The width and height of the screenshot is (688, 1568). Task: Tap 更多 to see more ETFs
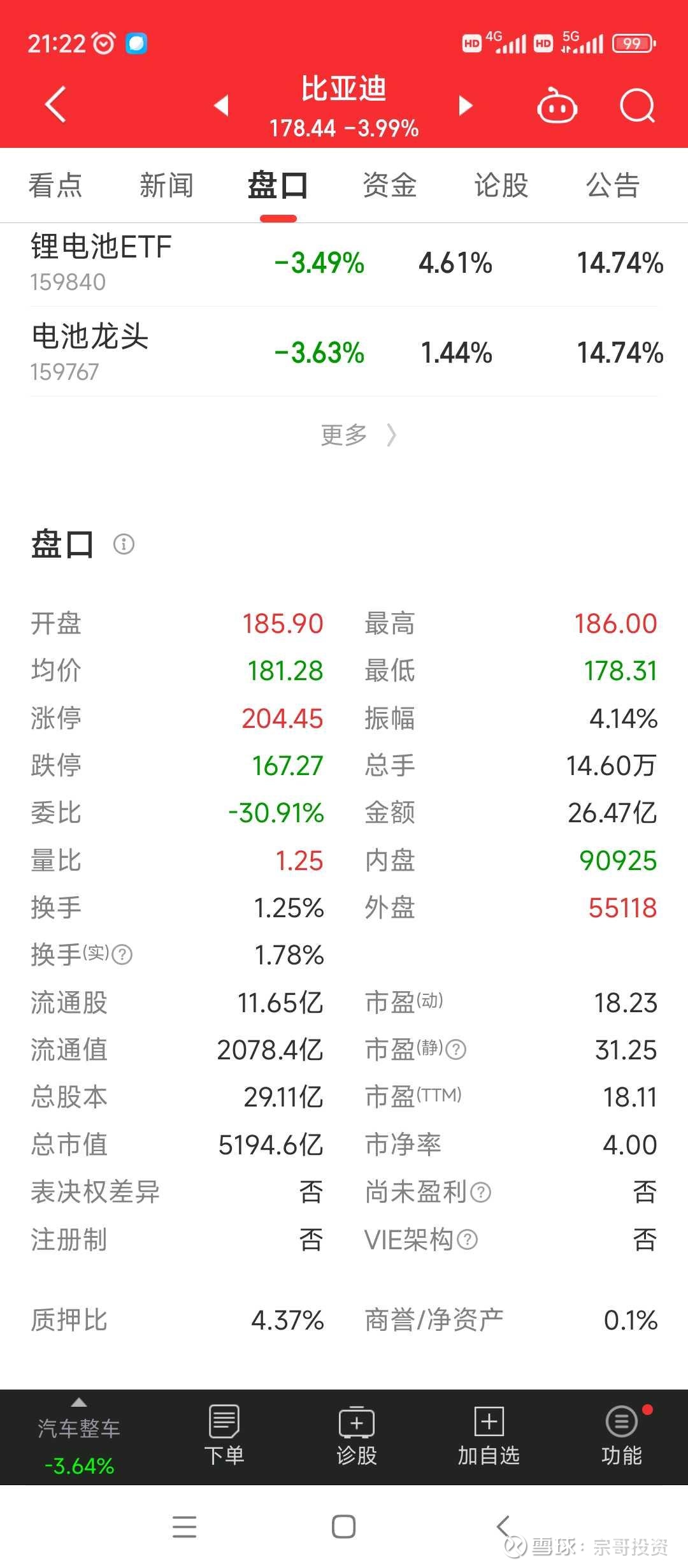pos(358,435)
